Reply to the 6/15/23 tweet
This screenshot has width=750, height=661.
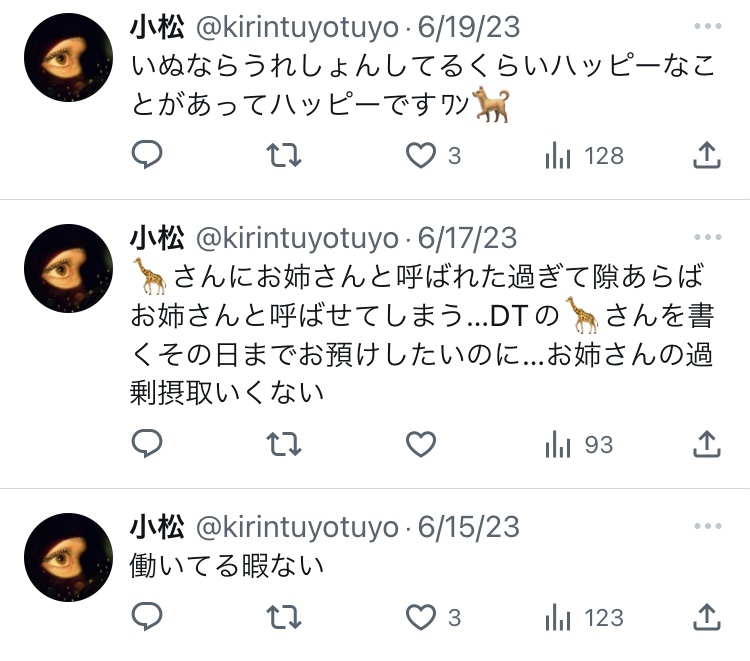(x=147, y=617)
